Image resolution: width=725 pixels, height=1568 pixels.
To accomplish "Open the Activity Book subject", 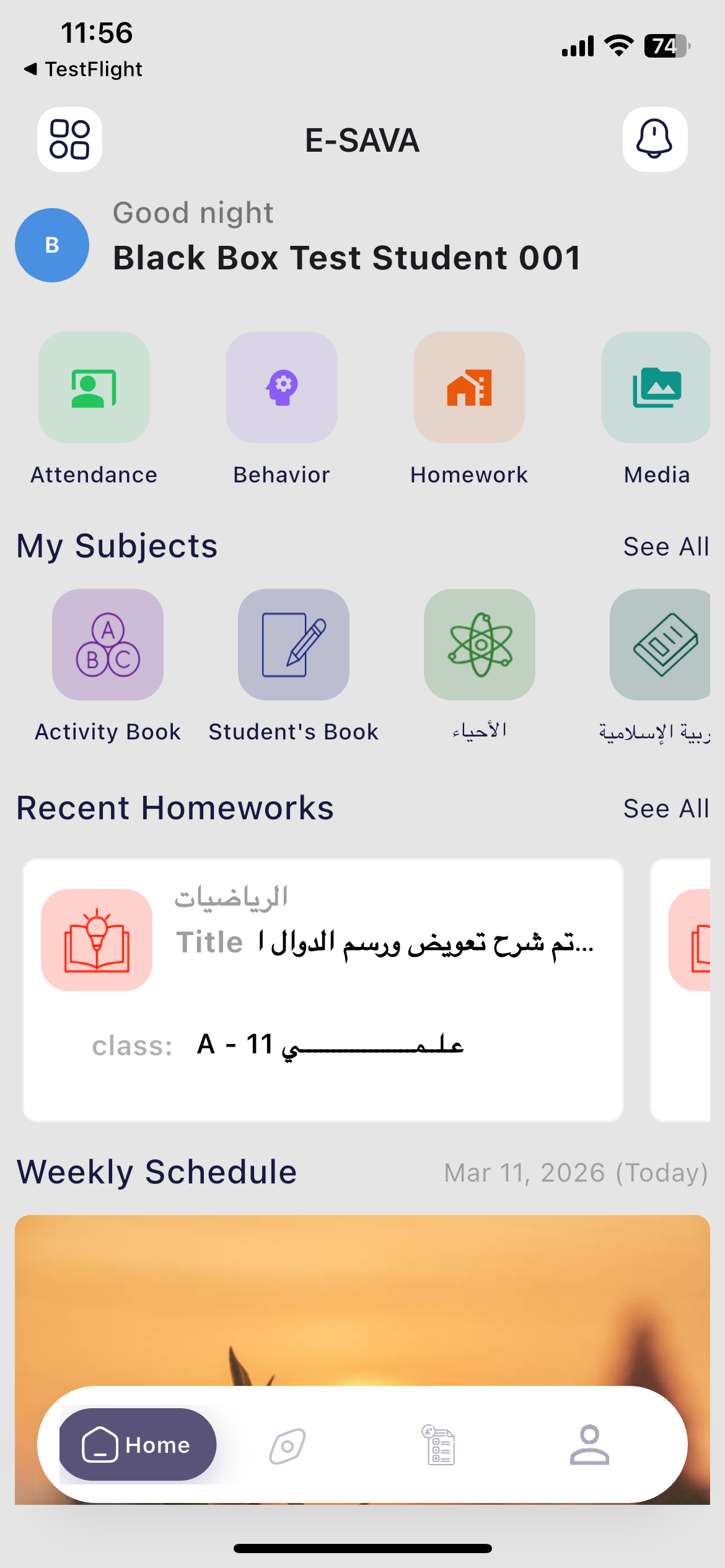I will pyautogui.click(x=108, y=645).
